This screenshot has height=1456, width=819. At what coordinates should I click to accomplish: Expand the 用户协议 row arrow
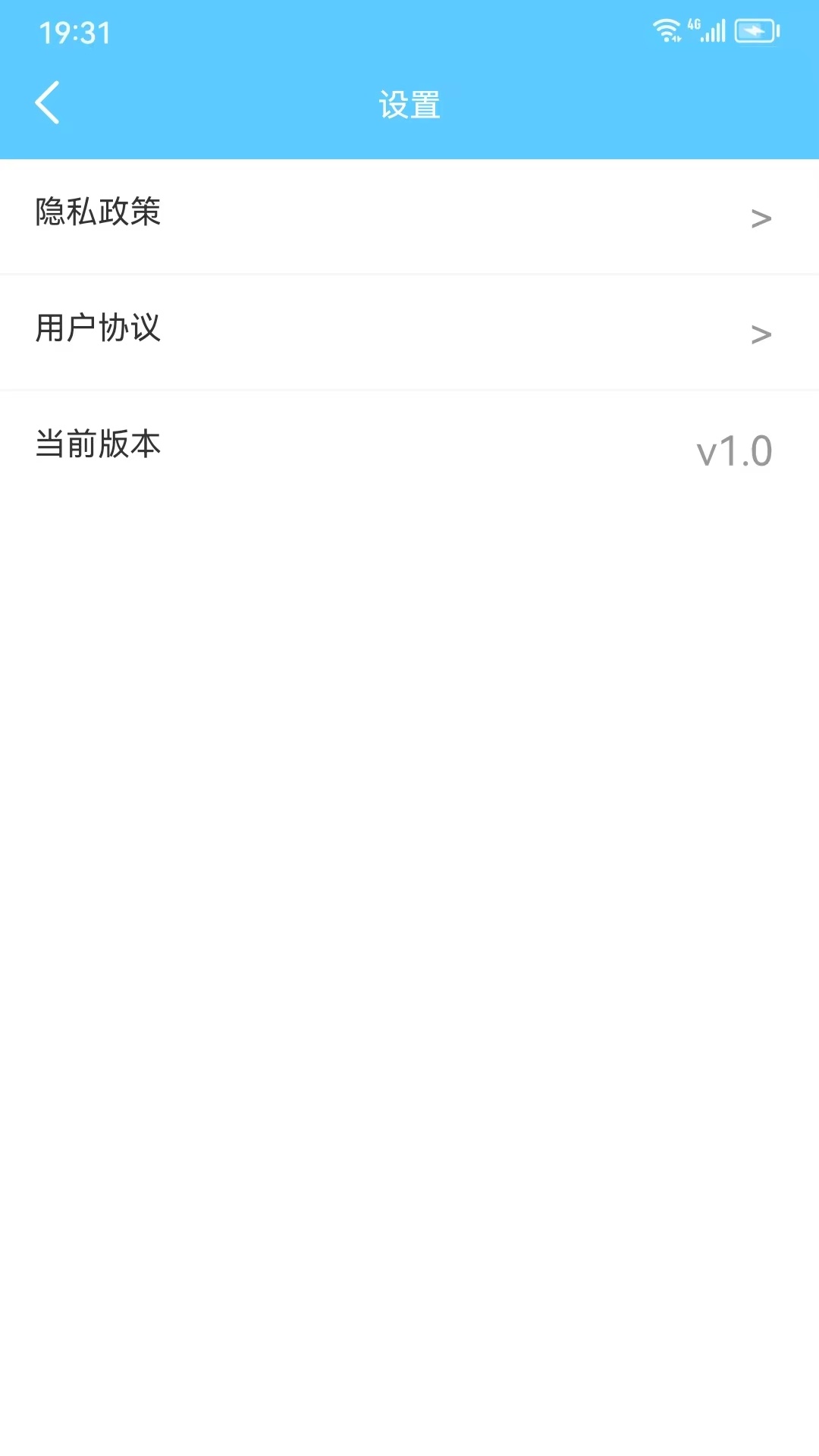[761, 334]
